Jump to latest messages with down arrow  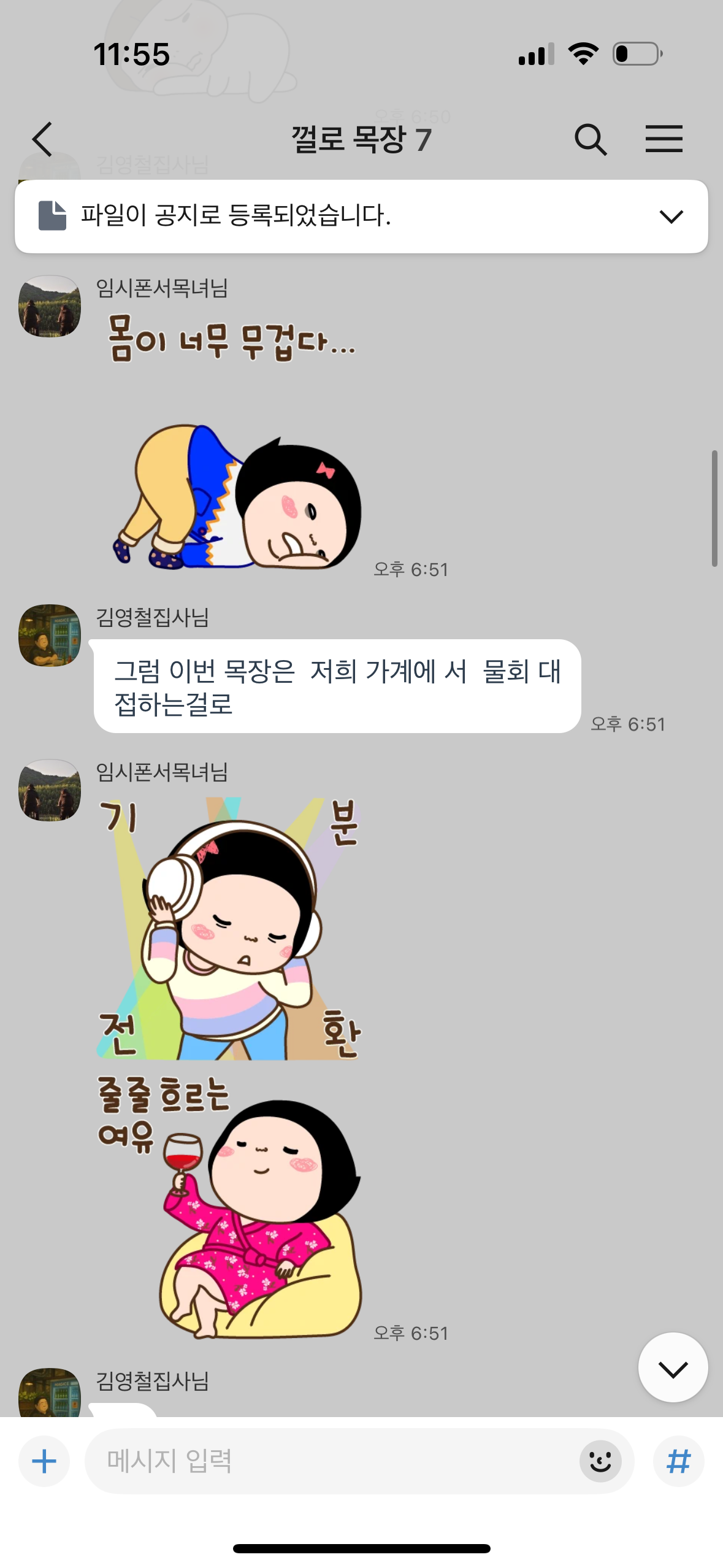click(x=673, y=1367)
